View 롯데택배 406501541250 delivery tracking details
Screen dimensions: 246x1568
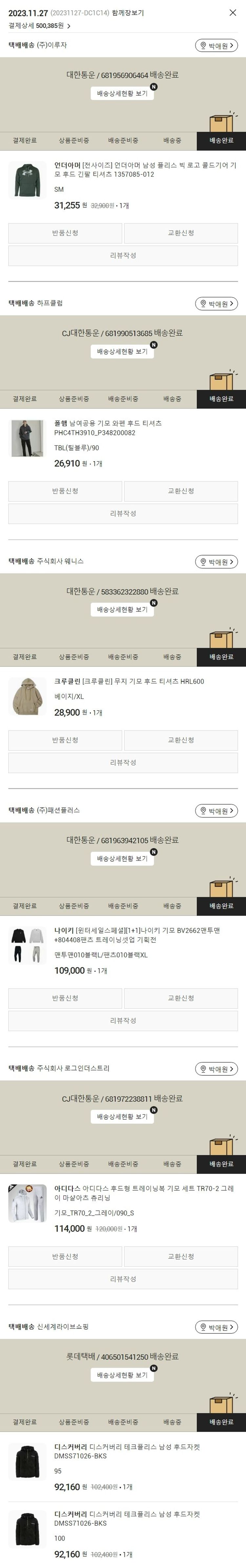122,1375
